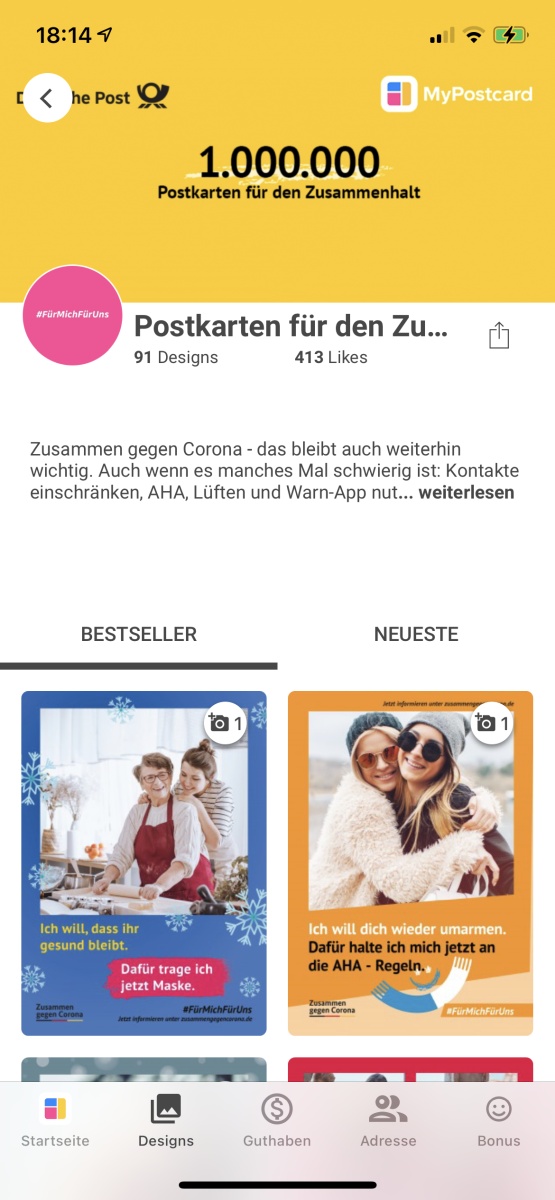Open the Bonus tab

click(498, 1120)
